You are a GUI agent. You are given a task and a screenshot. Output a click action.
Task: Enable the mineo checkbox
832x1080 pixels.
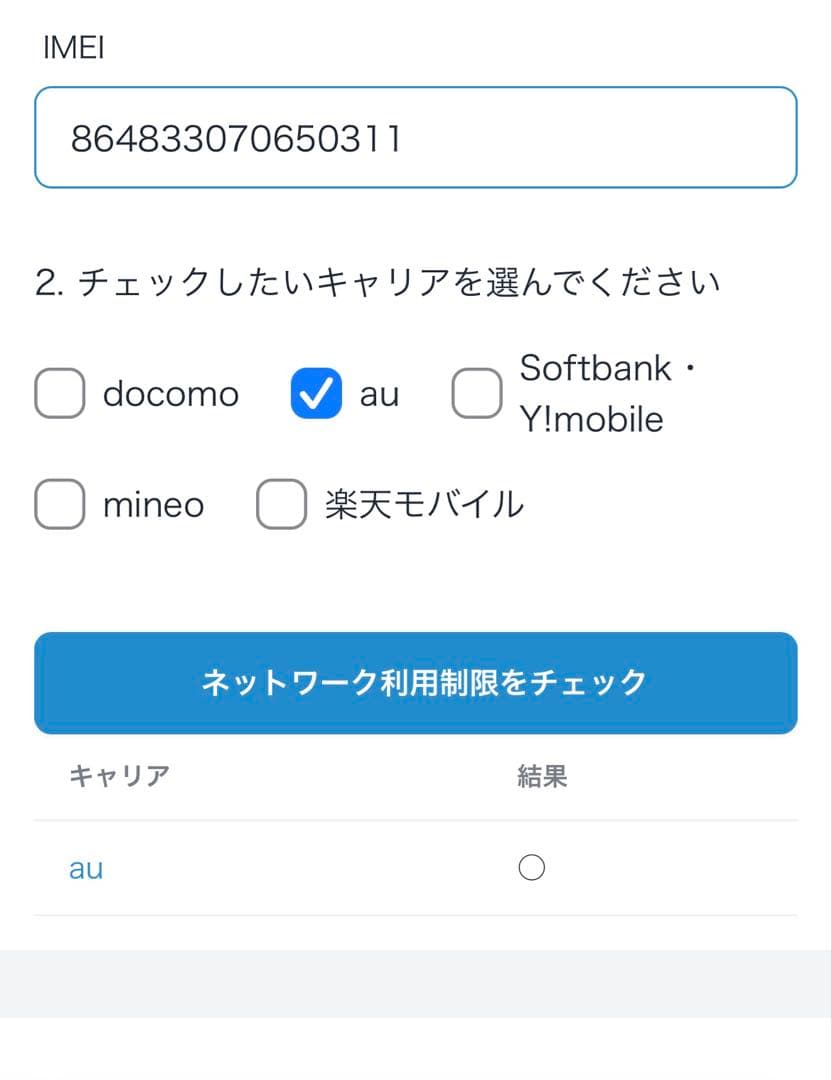tap(60, 504)
